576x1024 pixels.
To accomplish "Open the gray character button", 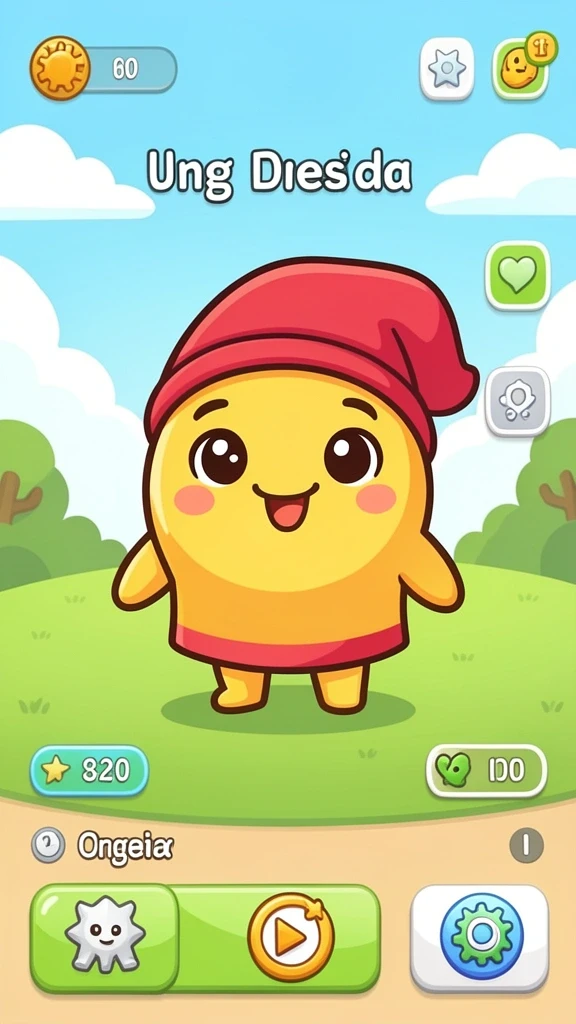I will point(517,401).
